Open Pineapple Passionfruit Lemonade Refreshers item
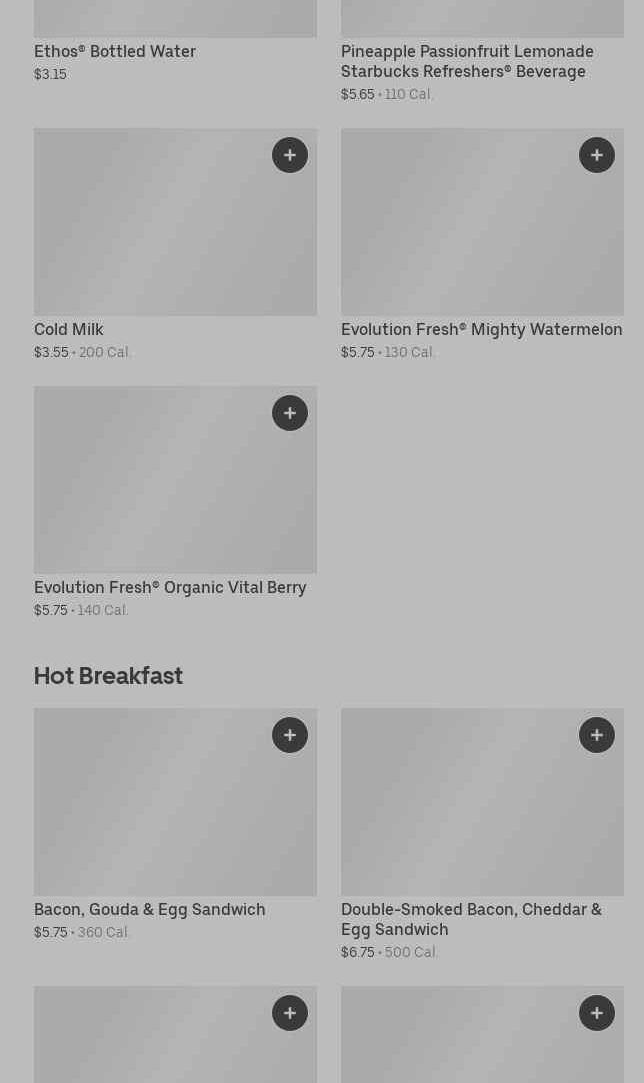The height and width of the screenshot is (1083, 644). (467, 61)
